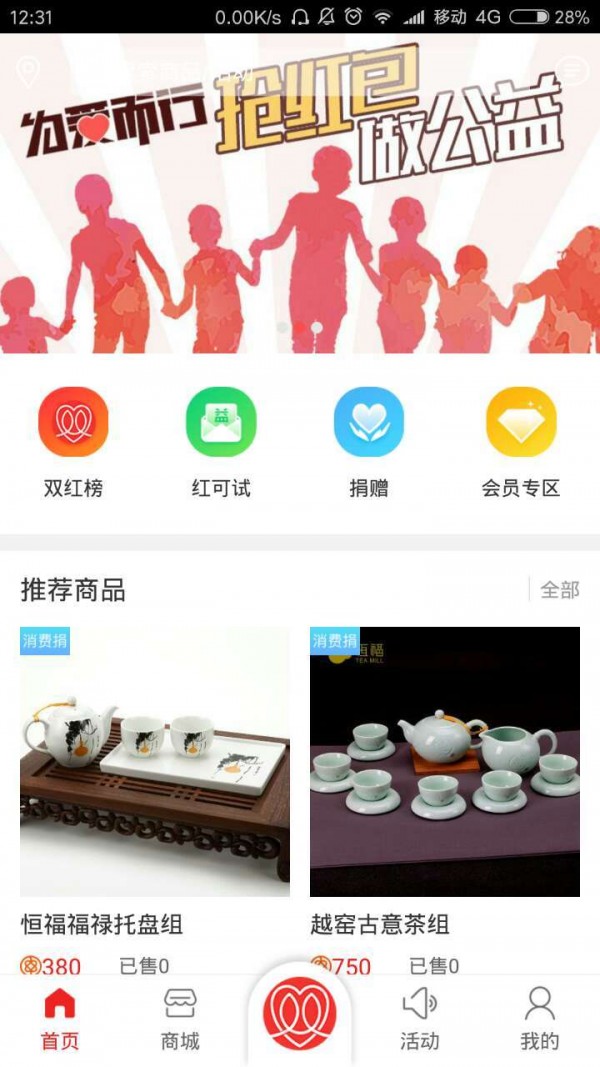Viewport: 600px width, 1067px height.
Task: Open 双红榜 shortcut
Action: pos(73,442)
